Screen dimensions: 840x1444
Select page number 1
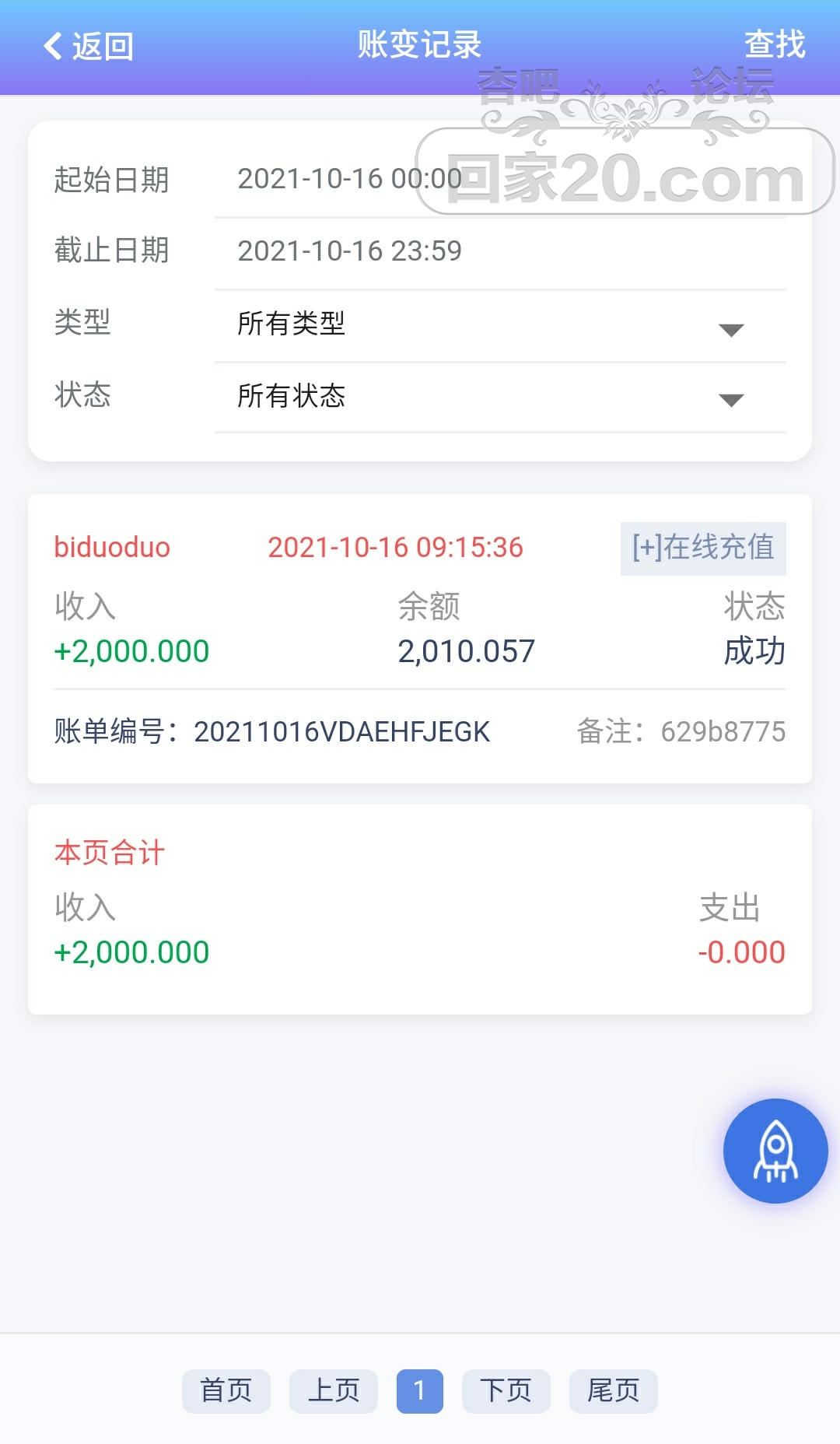coord(420,1391)
